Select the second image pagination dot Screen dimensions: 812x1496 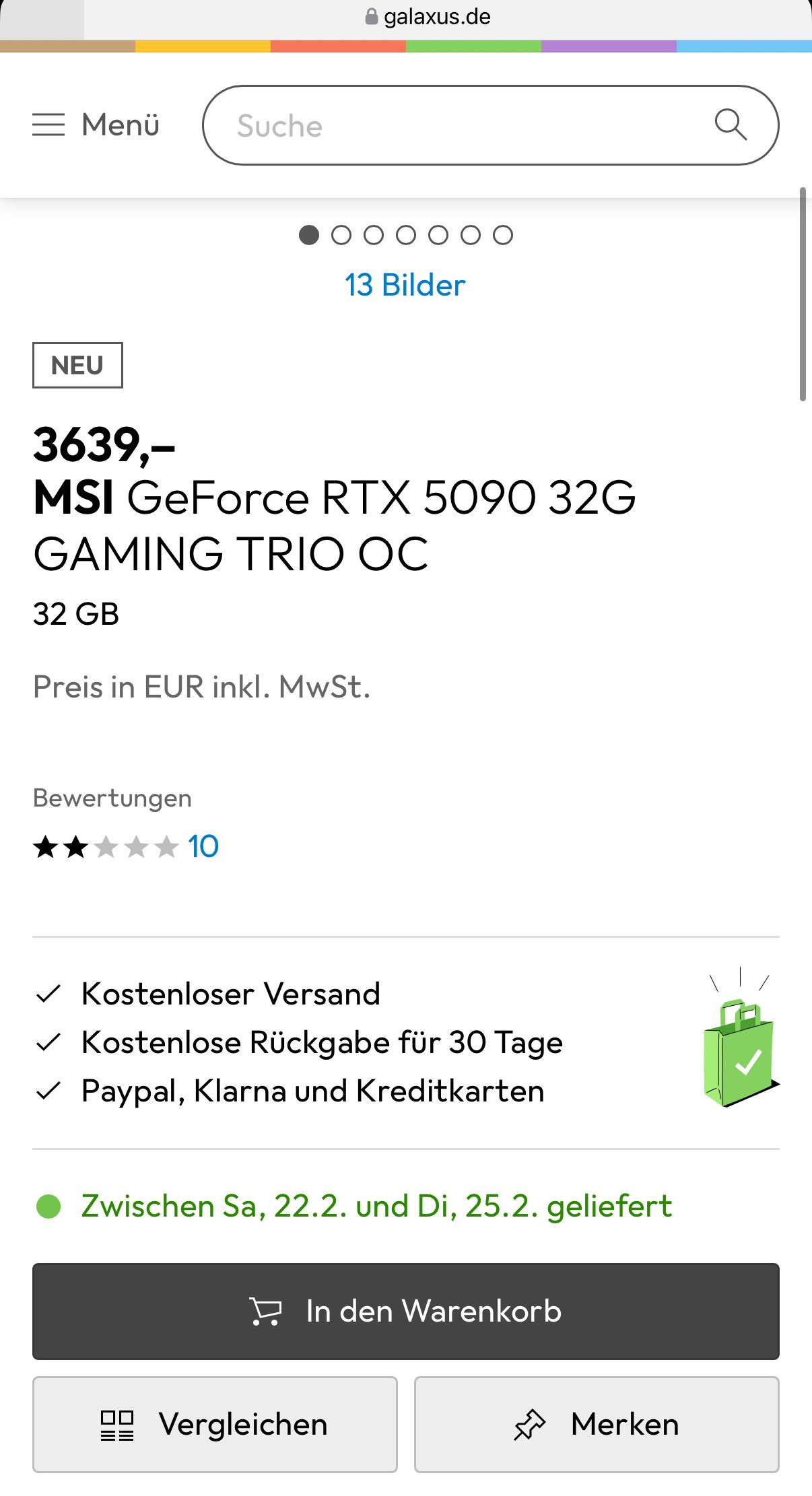(x=341, y=235)
